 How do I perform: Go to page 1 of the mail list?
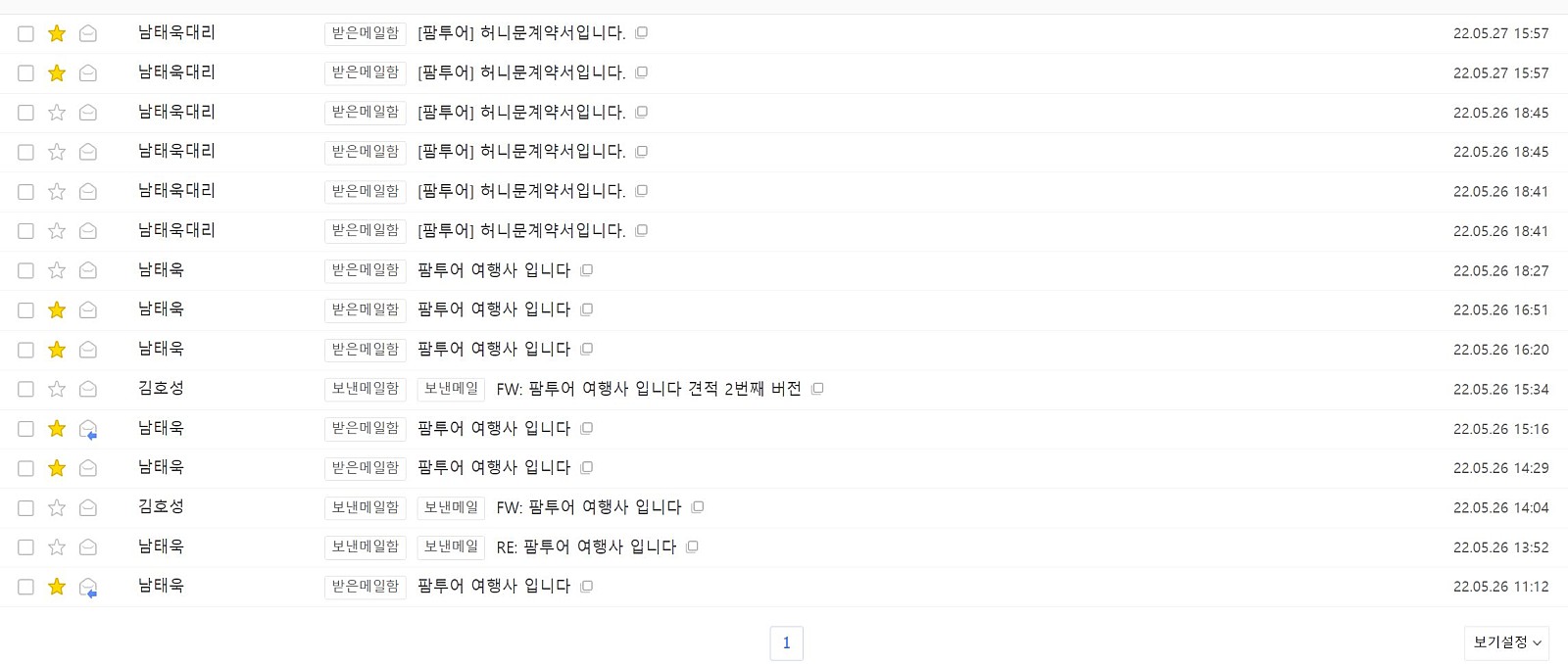(786, 642)
